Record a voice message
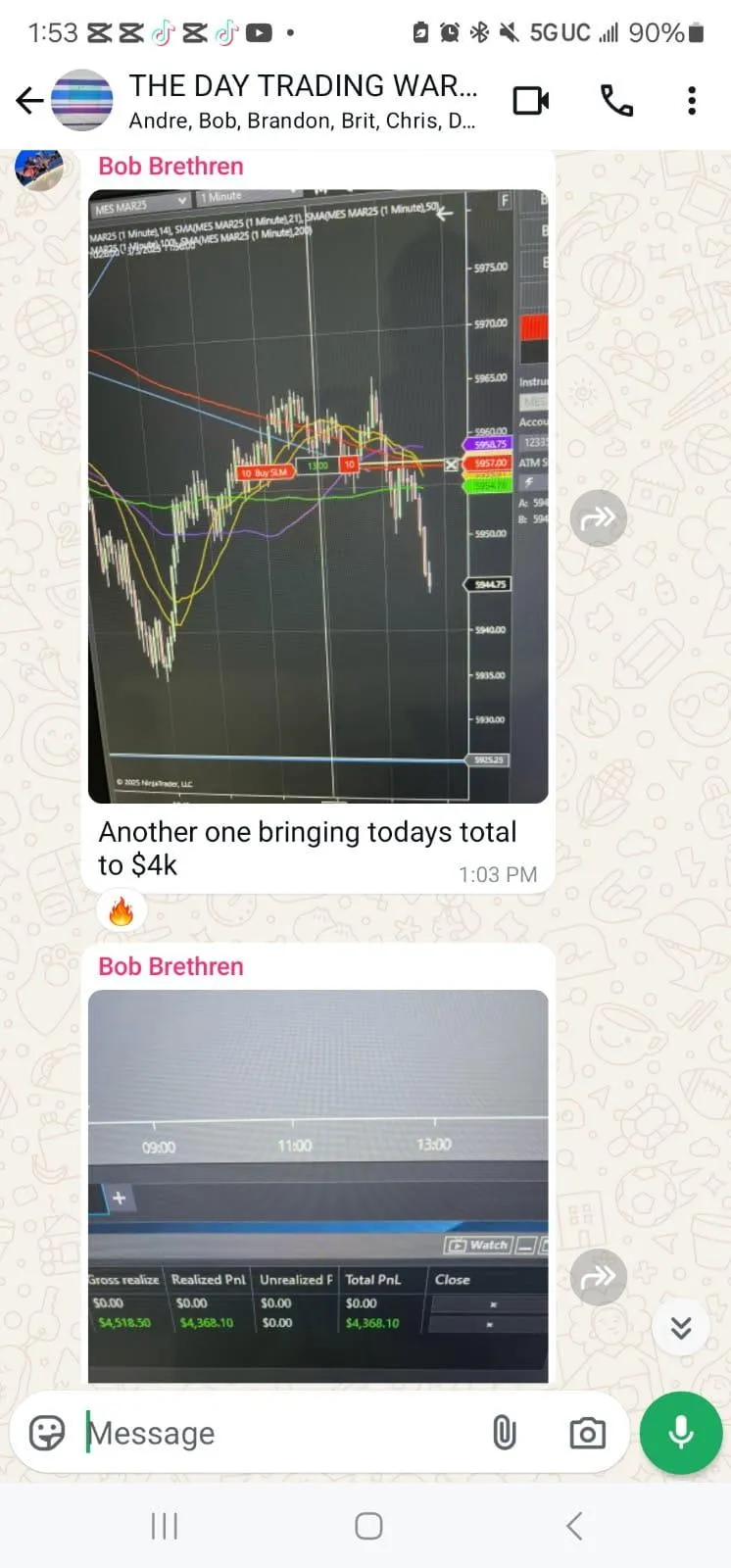 [681, 1433]
